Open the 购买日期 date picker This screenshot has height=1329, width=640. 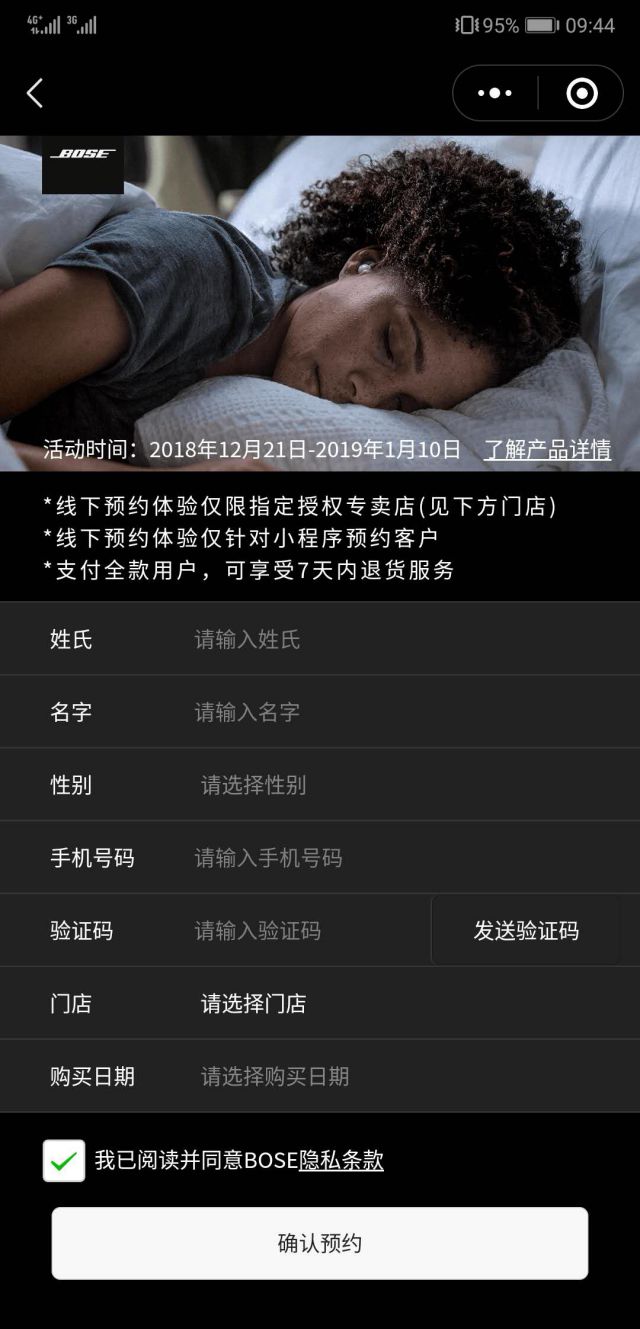click(400, 1077)
